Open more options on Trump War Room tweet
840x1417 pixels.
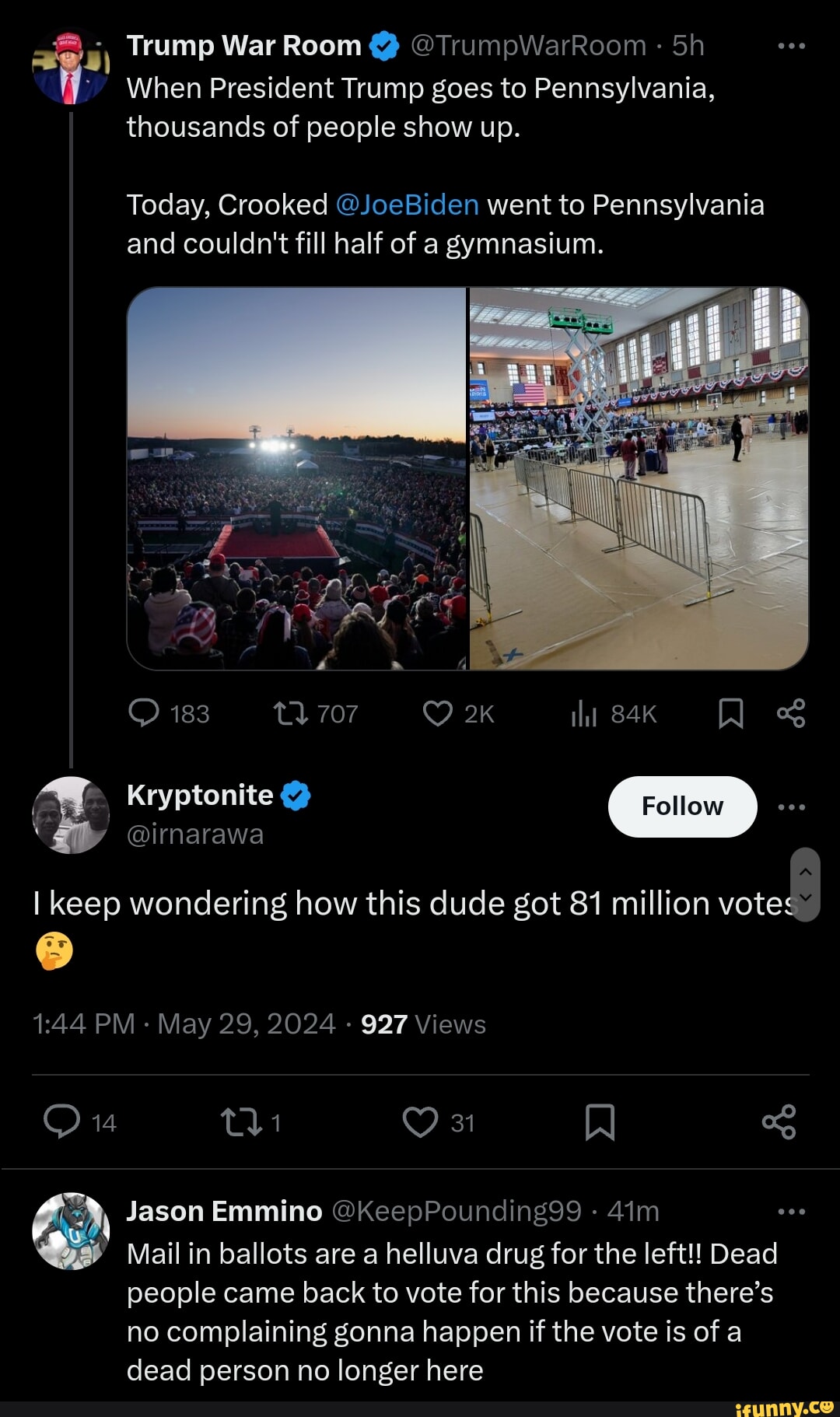792,44
